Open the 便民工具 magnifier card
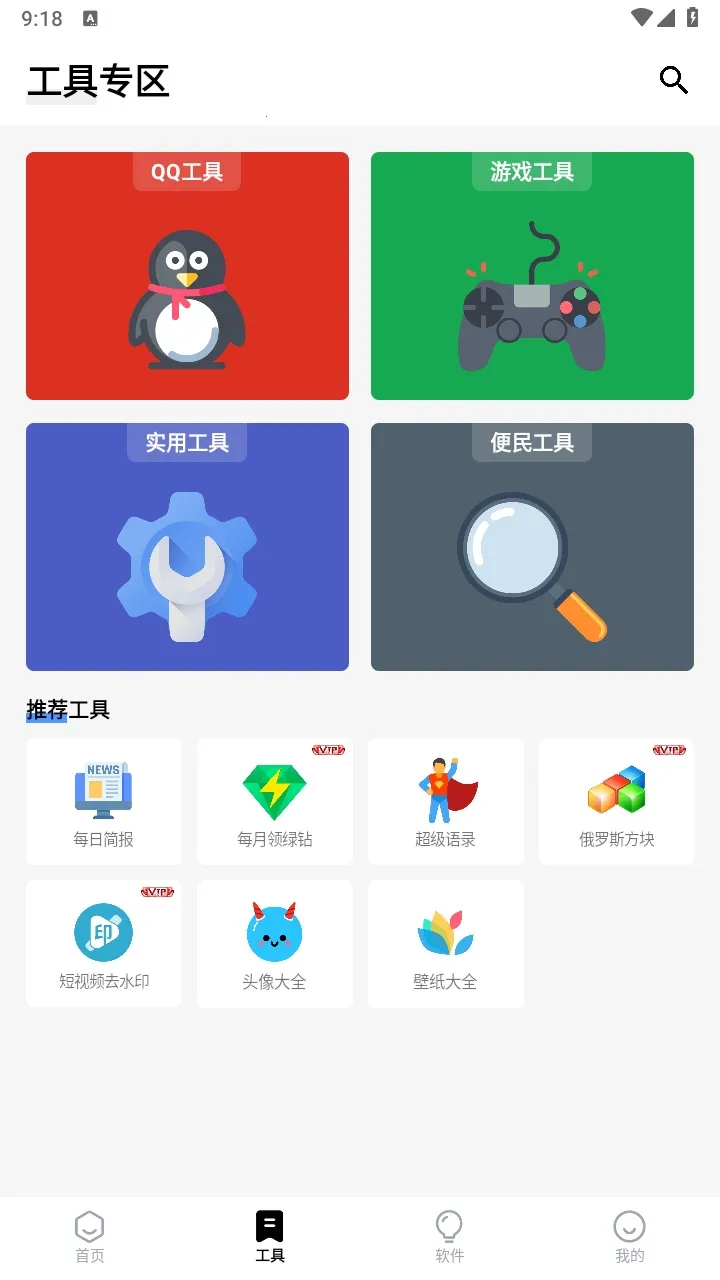Screen dimensions: 720x1280 pyautogui.click(x=532, y=546)
